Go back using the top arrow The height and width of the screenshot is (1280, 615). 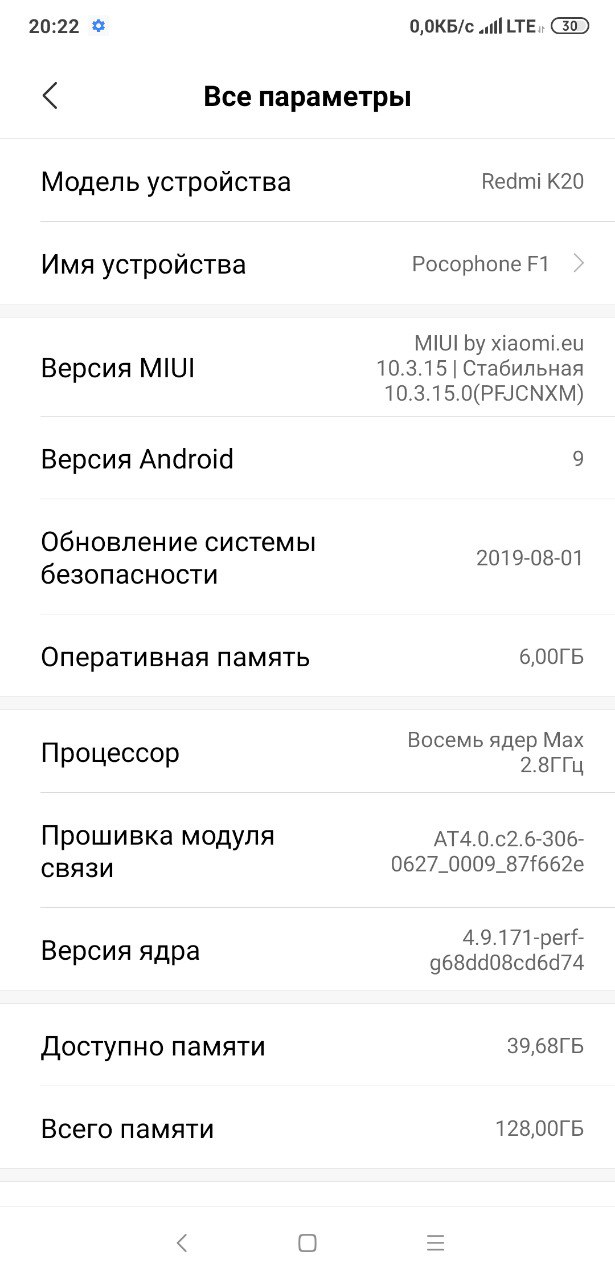(x=50, y=96)
